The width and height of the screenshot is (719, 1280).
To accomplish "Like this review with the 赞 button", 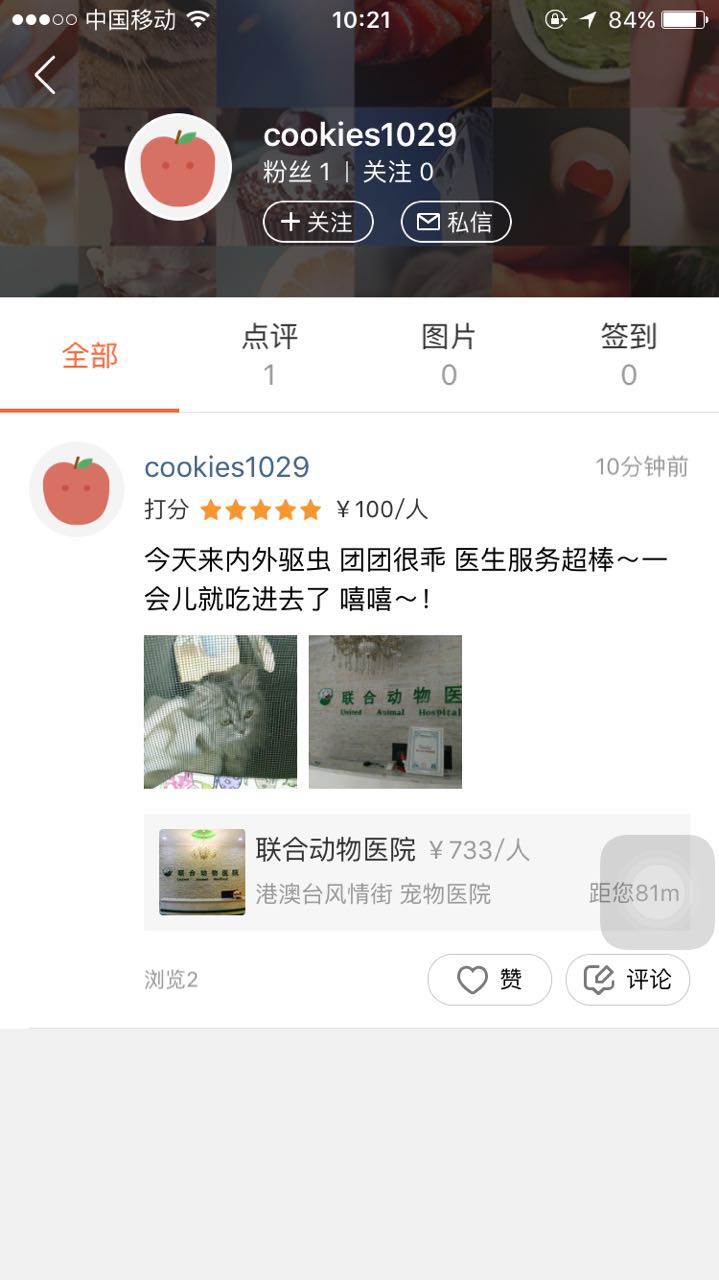I will pos(489,979).
